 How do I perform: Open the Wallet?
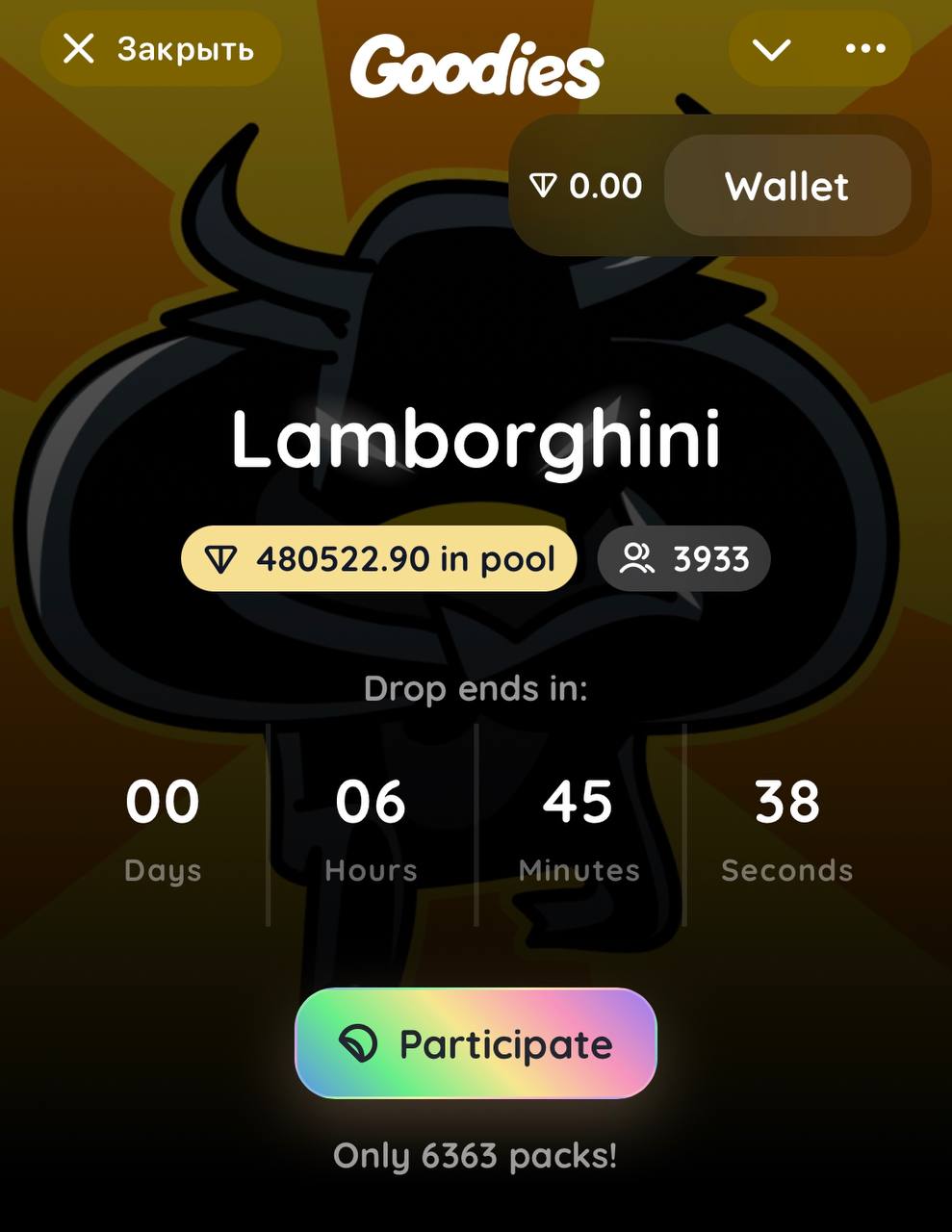(x=786, y=186)
